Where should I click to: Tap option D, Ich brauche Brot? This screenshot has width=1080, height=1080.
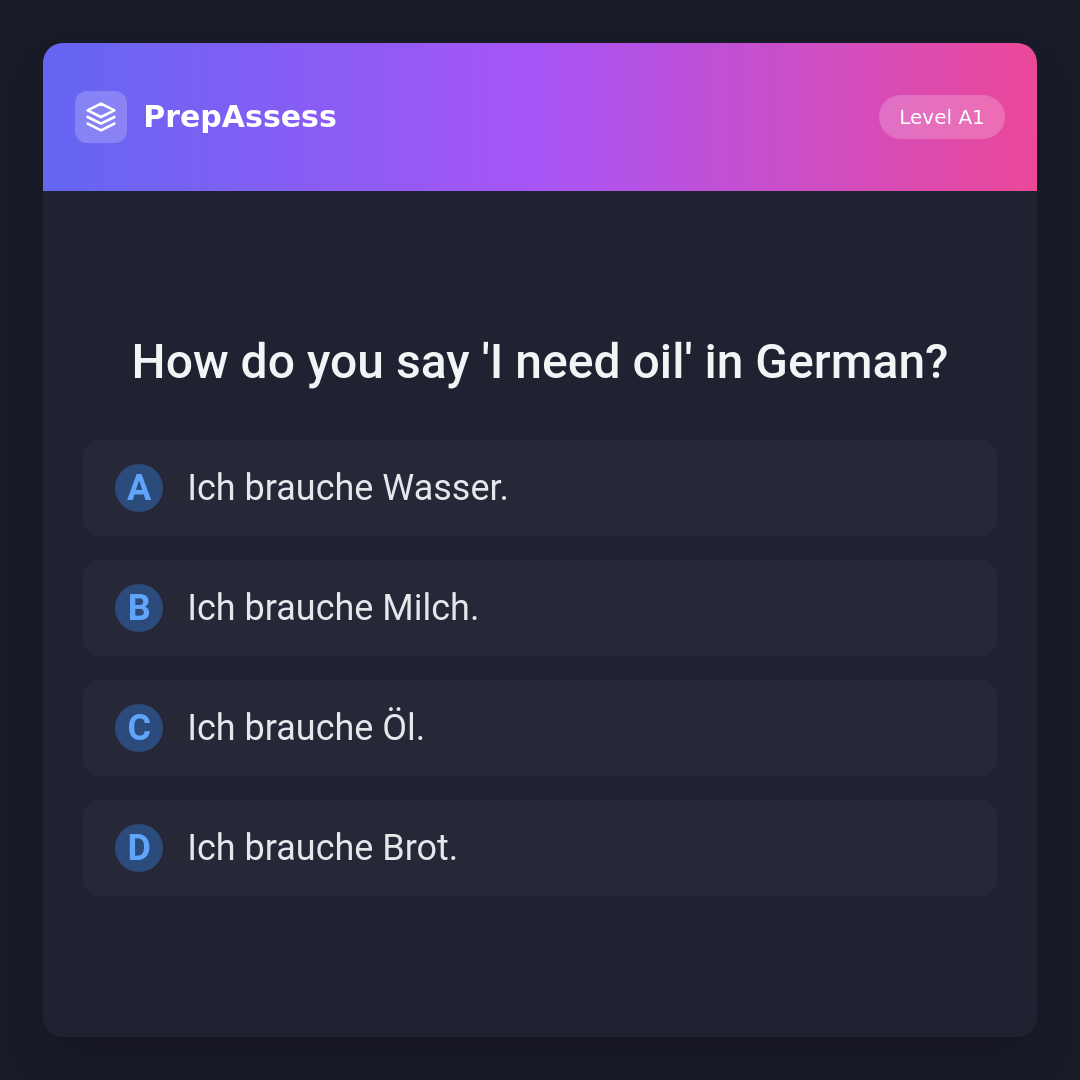[540, 848]
